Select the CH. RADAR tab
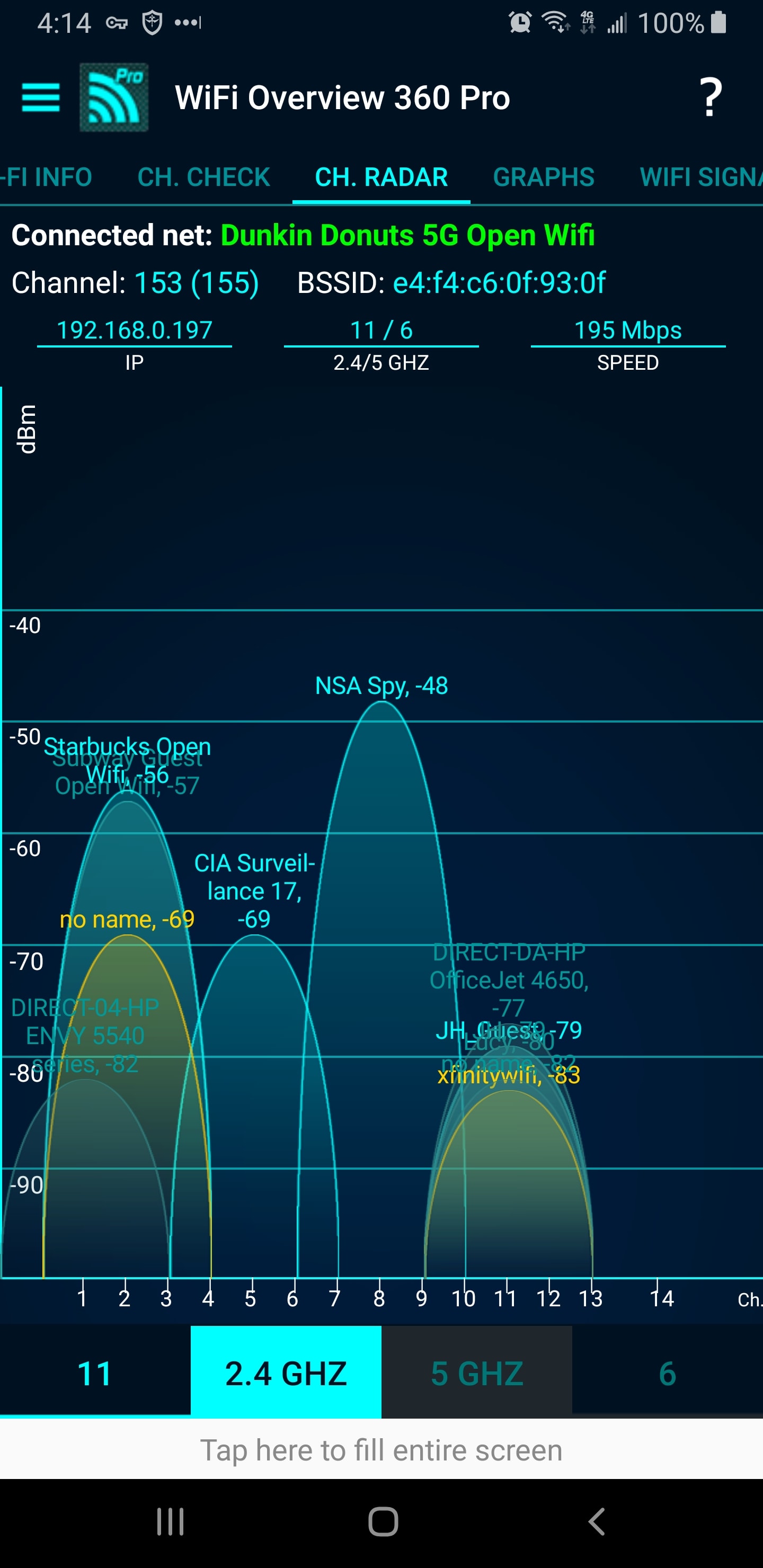The image size is (763, 1568). (x=381, y=177)
